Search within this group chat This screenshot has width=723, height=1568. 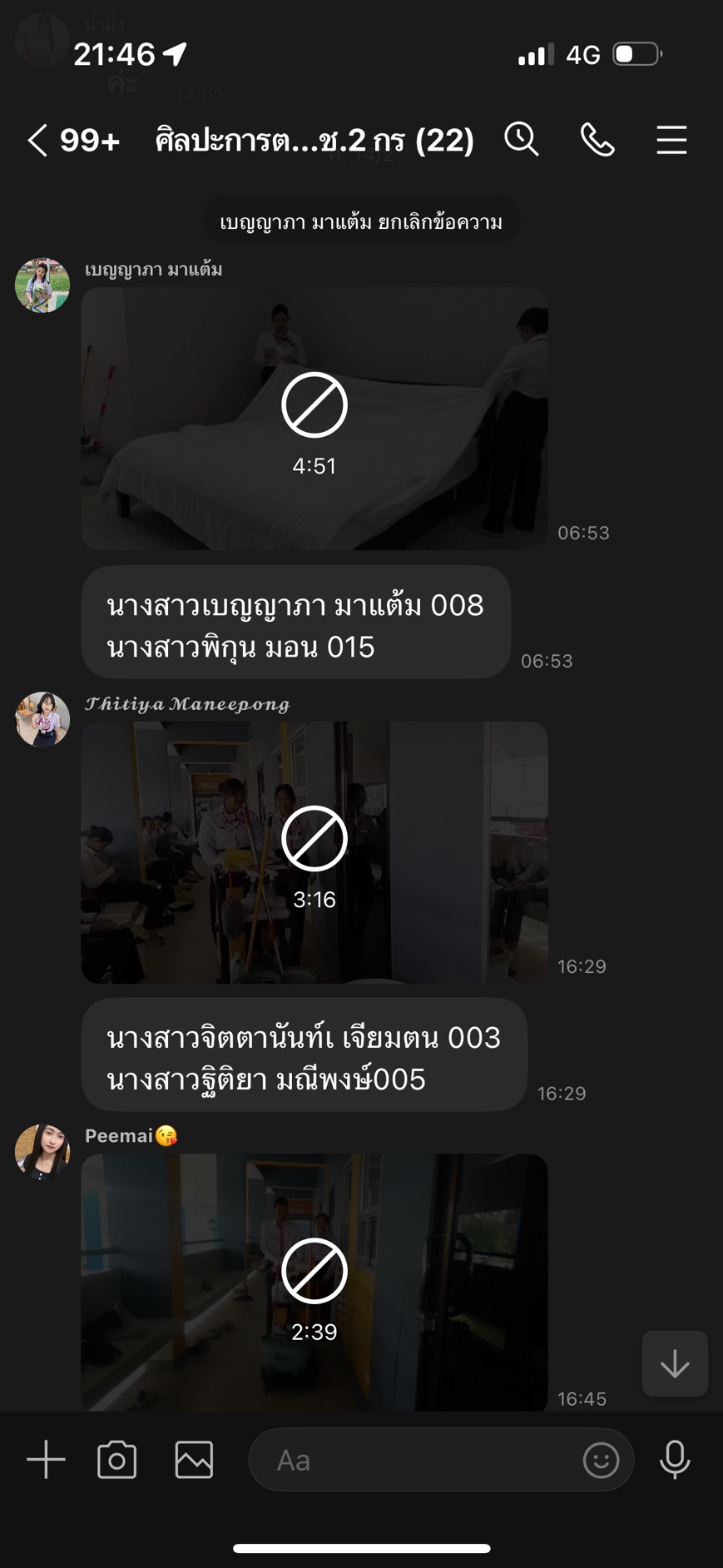coord(522,139)
